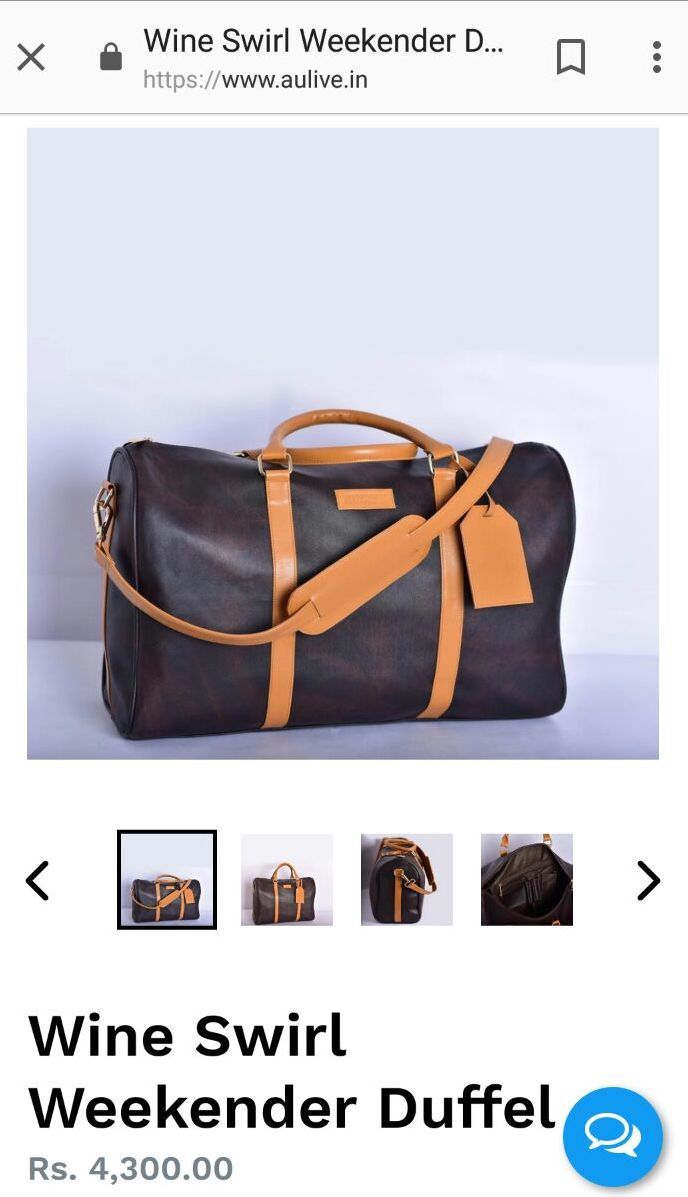The image size is (688, 1197).
Task: View site security lock info
Action: [111, 58]
